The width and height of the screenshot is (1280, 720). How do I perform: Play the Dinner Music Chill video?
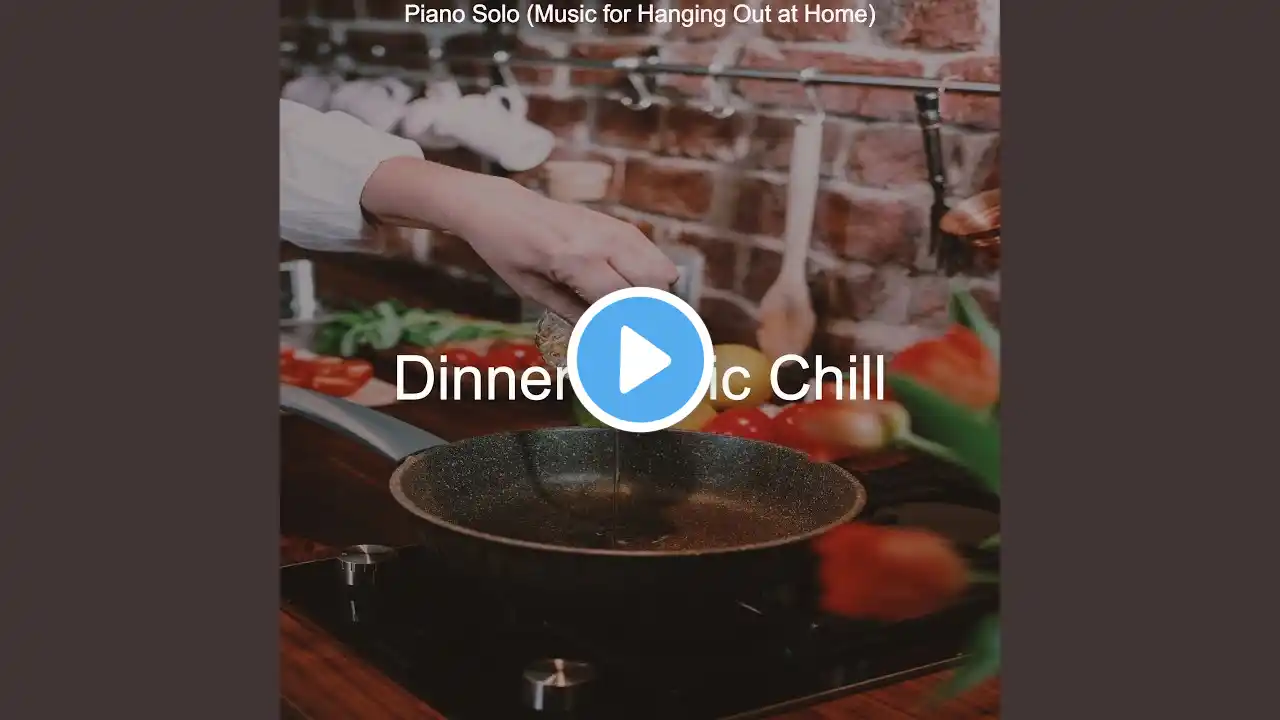coord(640,360)
